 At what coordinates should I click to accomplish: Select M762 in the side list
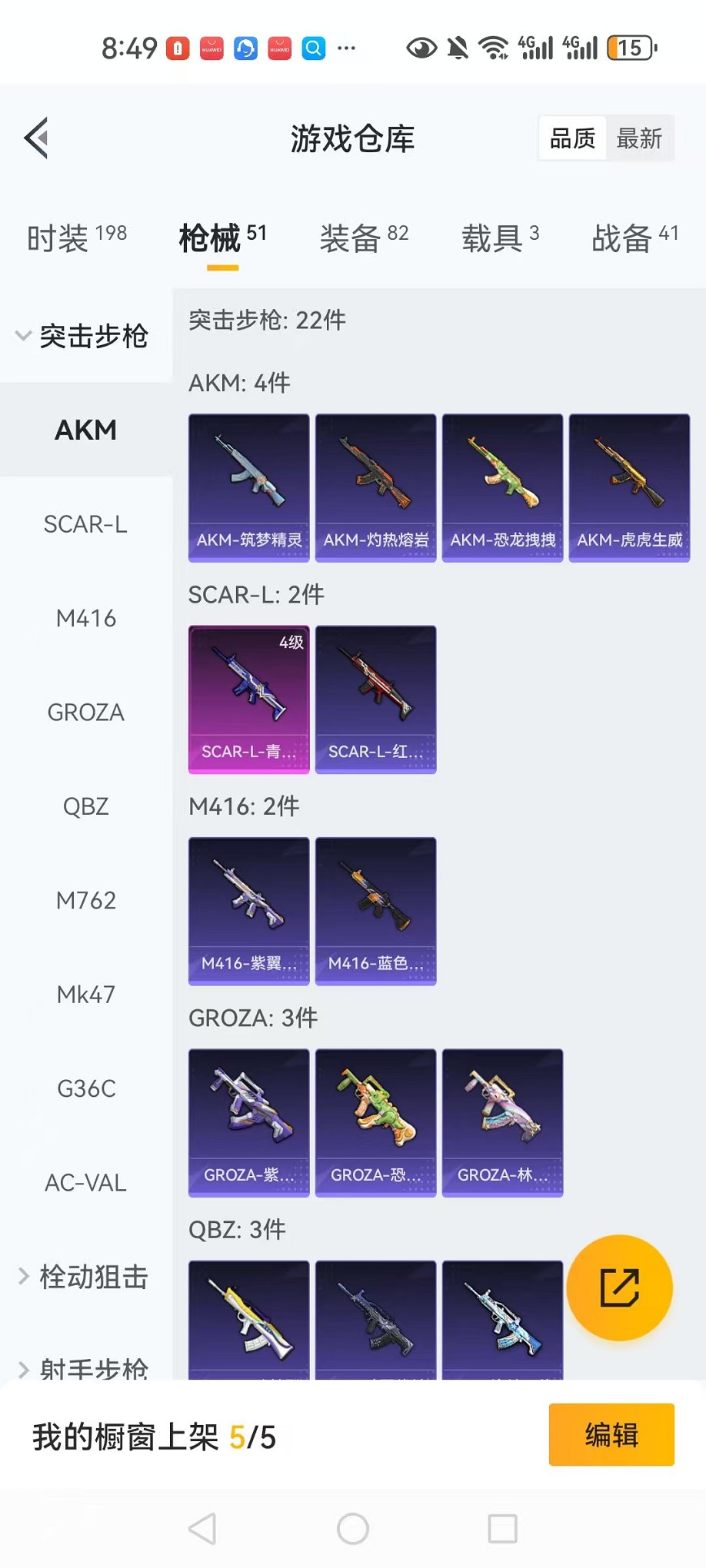(85, 900)
